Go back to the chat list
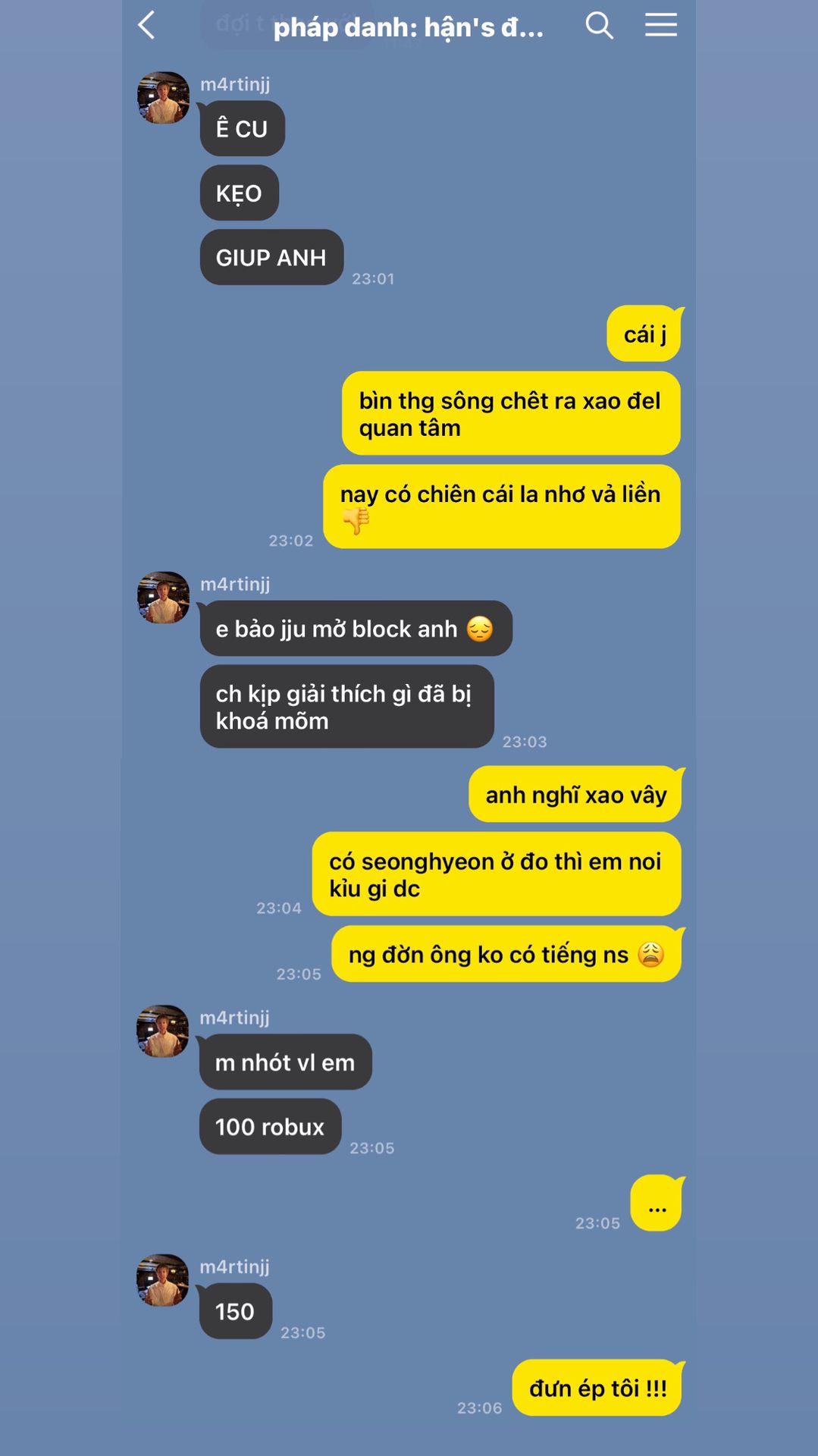818x1456 pixels. tap(147, 25)
